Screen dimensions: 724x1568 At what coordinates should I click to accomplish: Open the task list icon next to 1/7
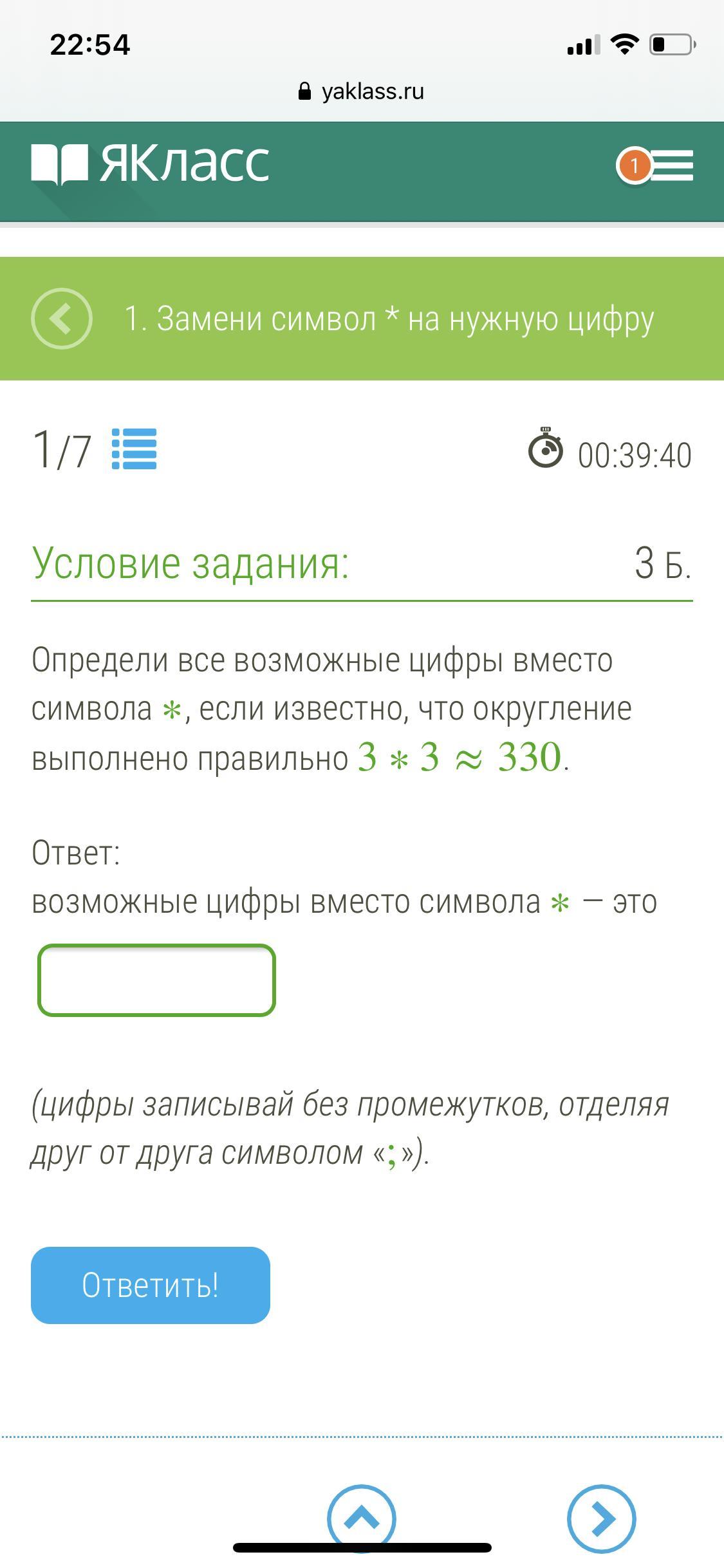coord(134,449)
